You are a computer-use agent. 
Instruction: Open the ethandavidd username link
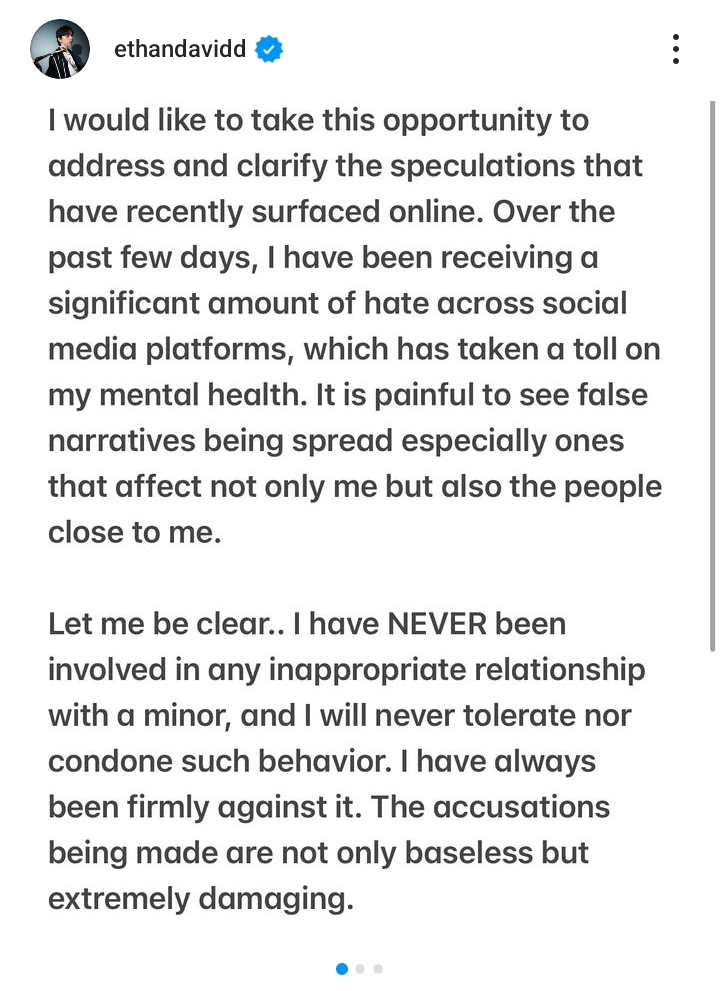[180, 48]
